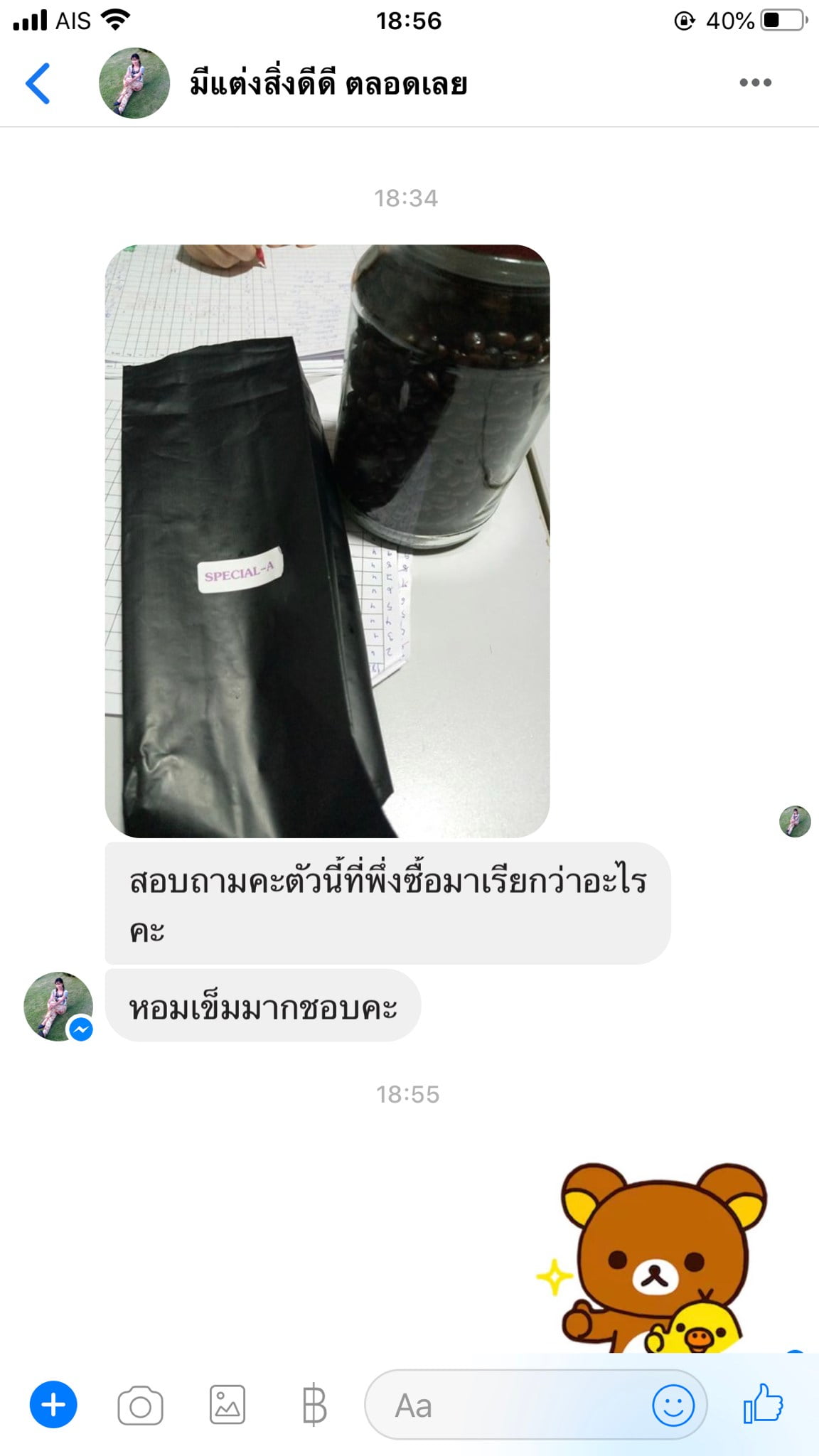The width and height of the screenshot is (819, 1456).
Task: Send a thumbs-up like
Action: click(x=763, y=1404)
